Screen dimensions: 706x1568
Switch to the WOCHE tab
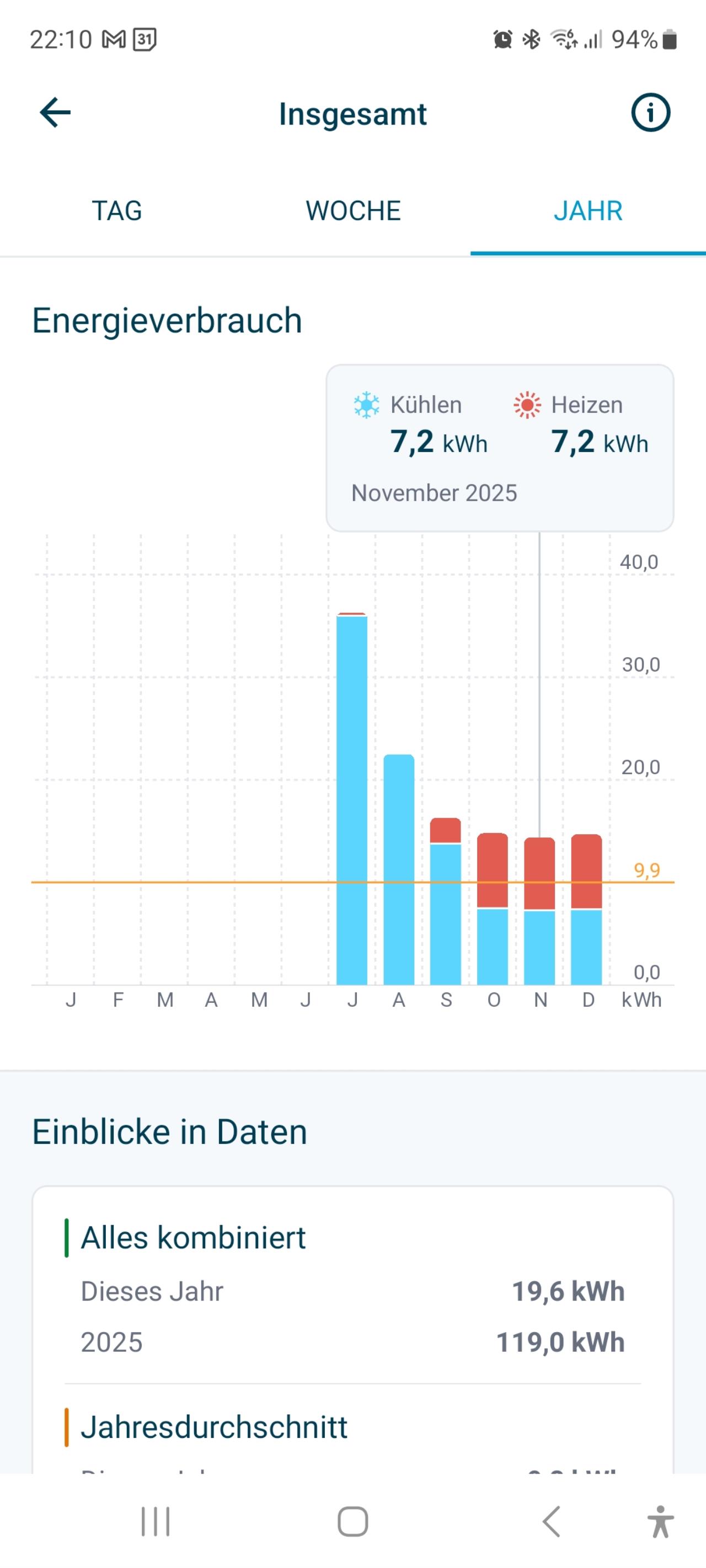point(354,211)
